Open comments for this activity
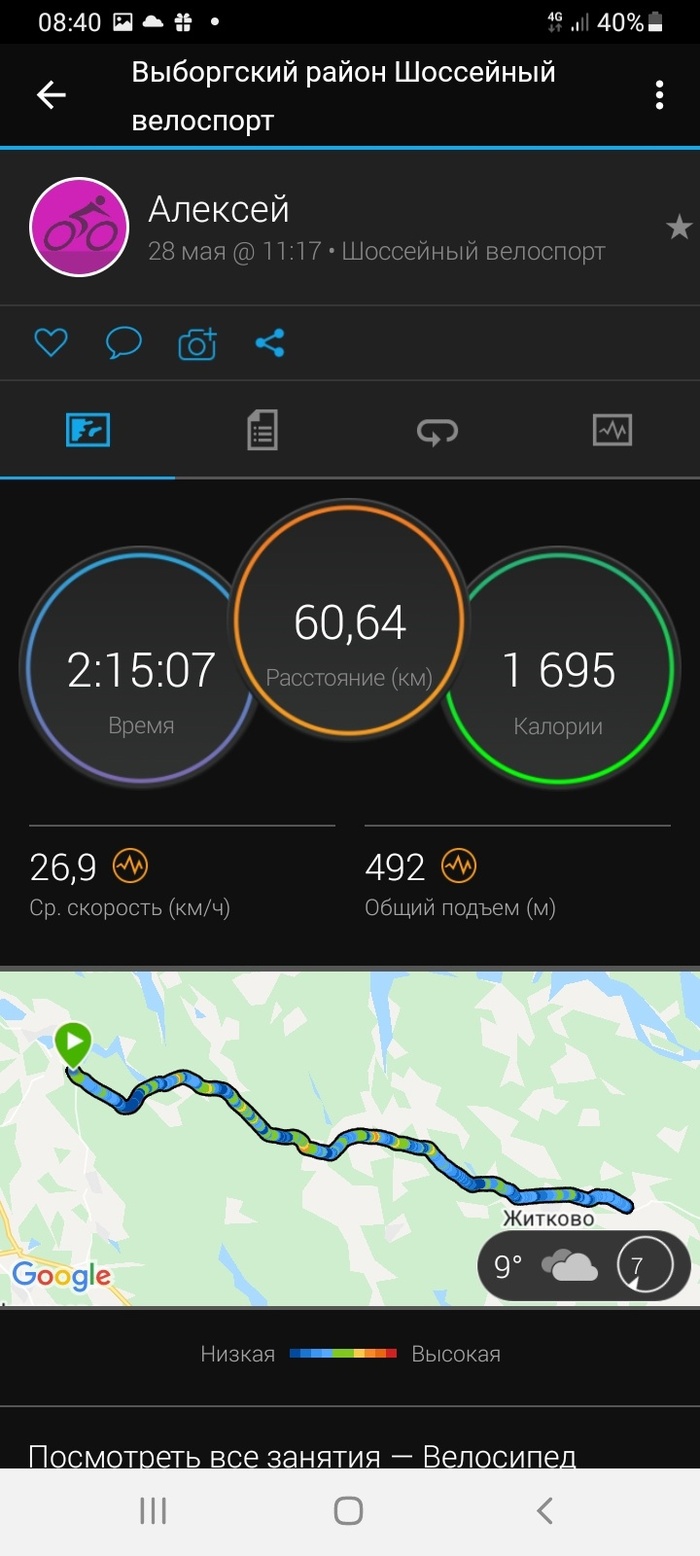This screenshot has width=700, height=1556. 124,343
